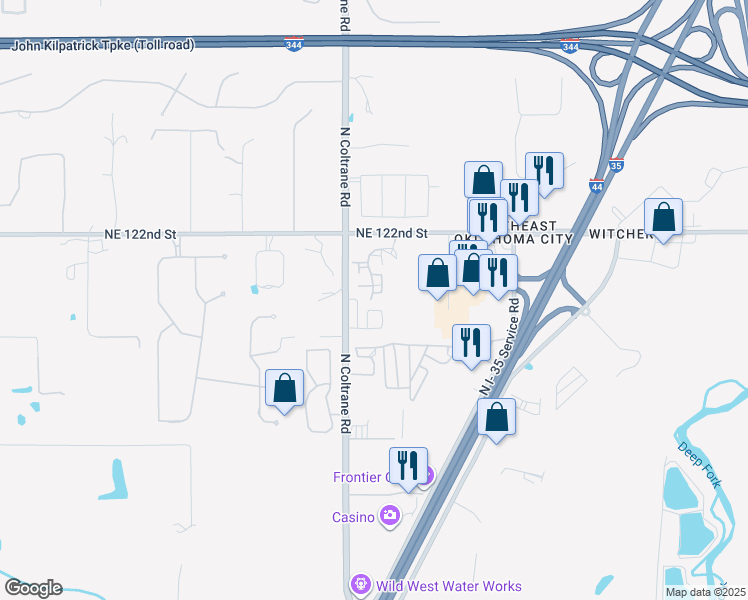This screenshot has height=600, width=748.
Task: Select the shopping marker near Witcher
Action: [663, 217]
